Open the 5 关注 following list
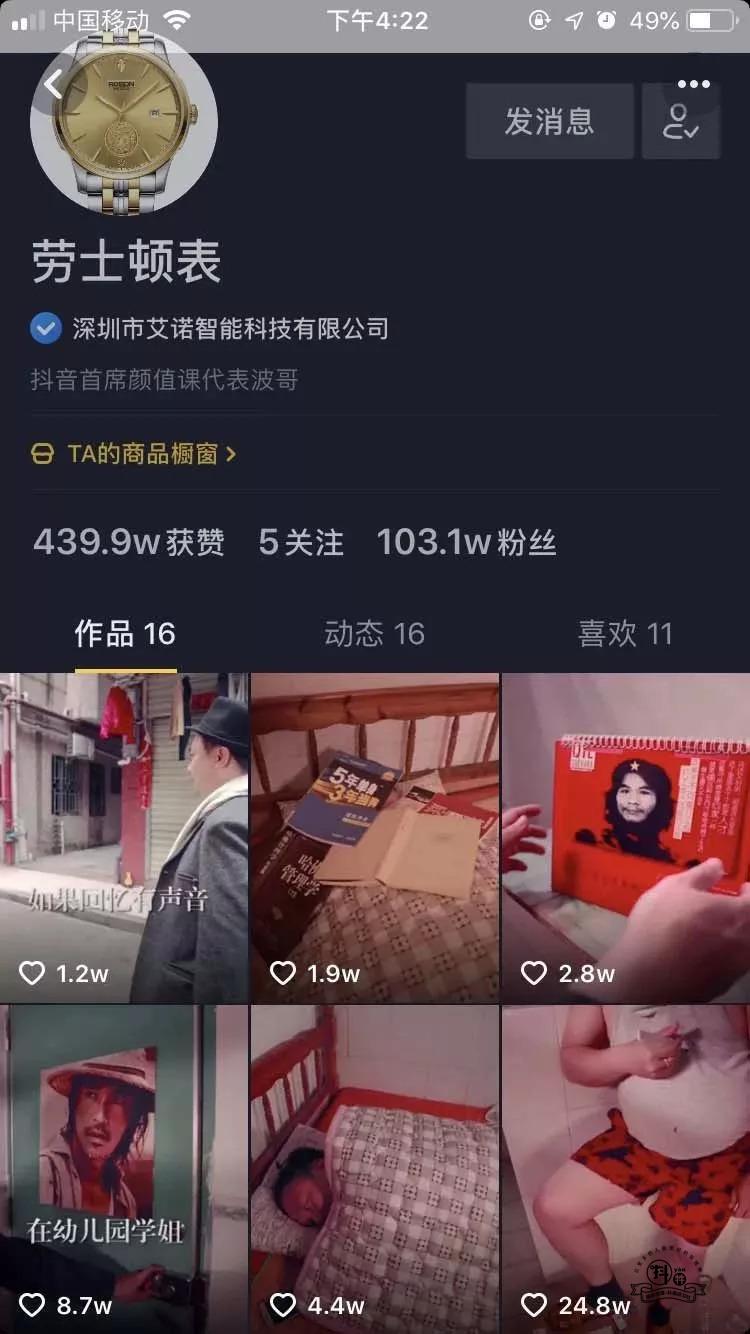Viewport: 750px width, 1334px height. (300, 542)
